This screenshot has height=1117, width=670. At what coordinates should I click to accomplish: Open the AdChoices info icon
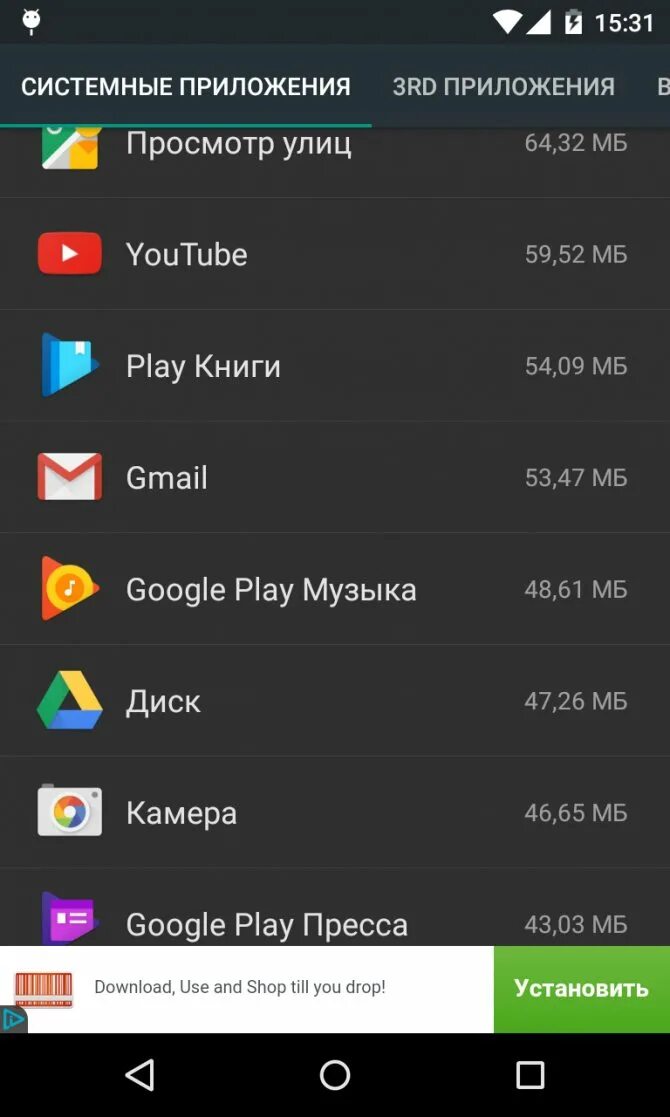point(13,1020)
